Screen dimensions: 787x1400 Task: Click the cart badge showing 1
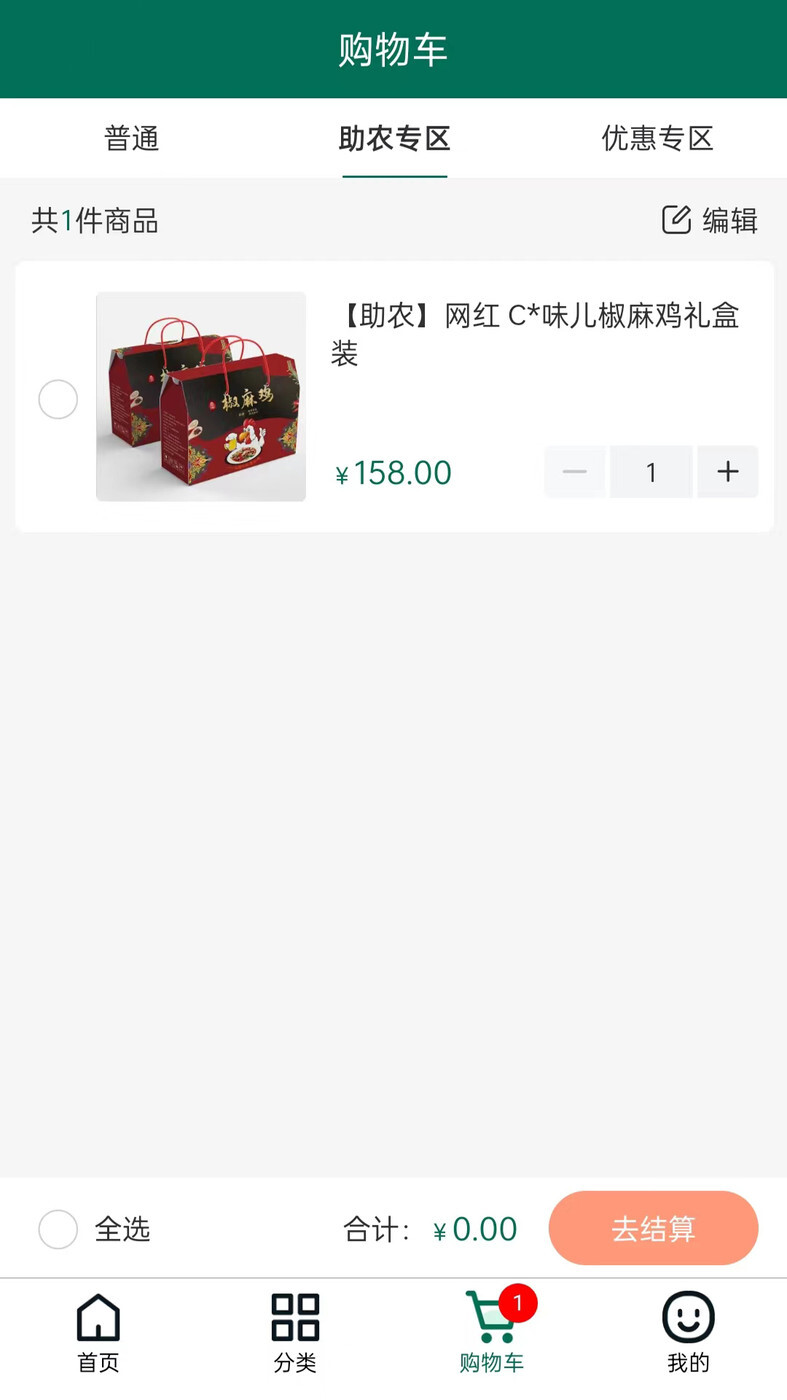(x=519, y=1303)
